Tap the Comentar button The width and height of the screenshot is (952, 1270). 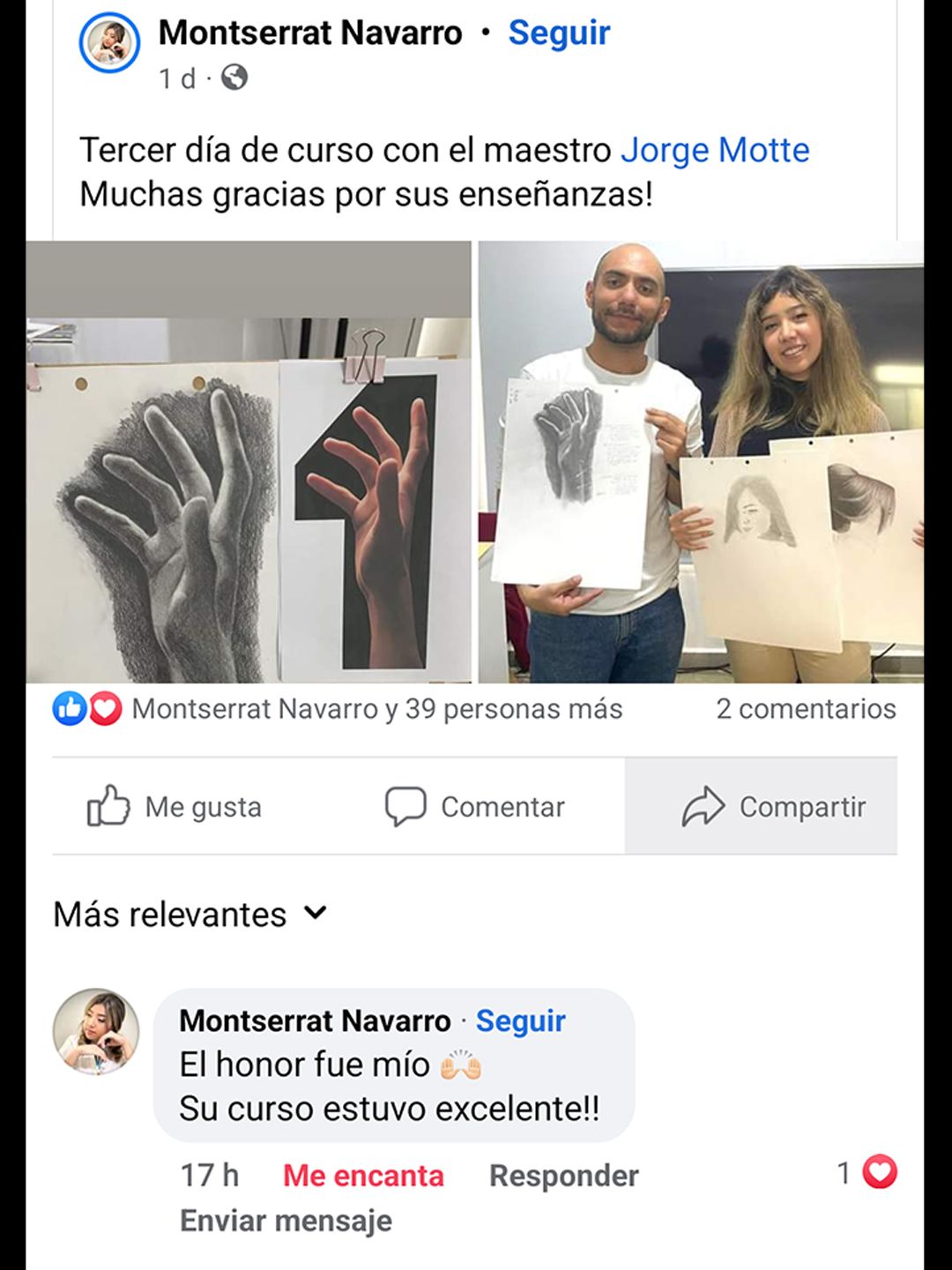[475, 806]
